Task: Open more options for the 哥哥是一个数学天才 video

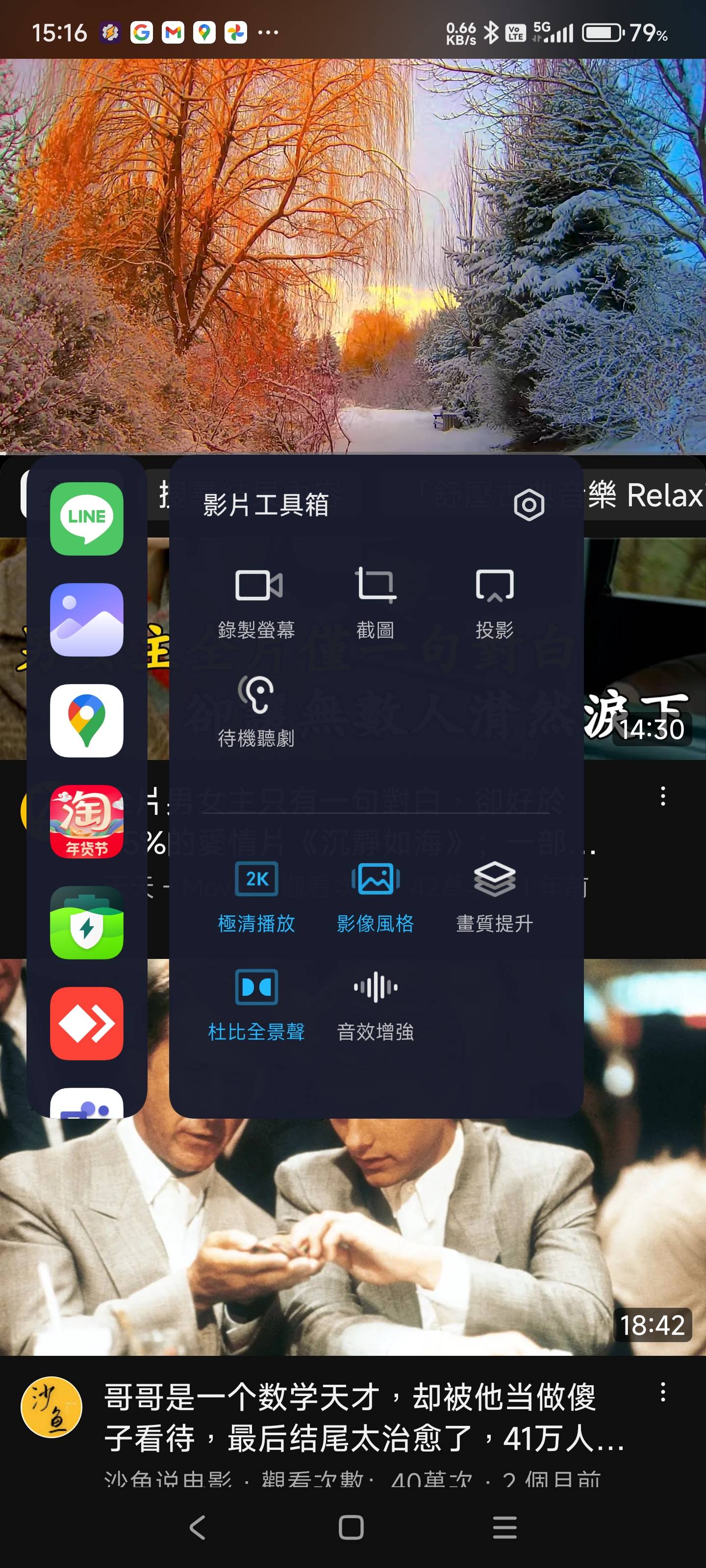Action: point(663,1392)
